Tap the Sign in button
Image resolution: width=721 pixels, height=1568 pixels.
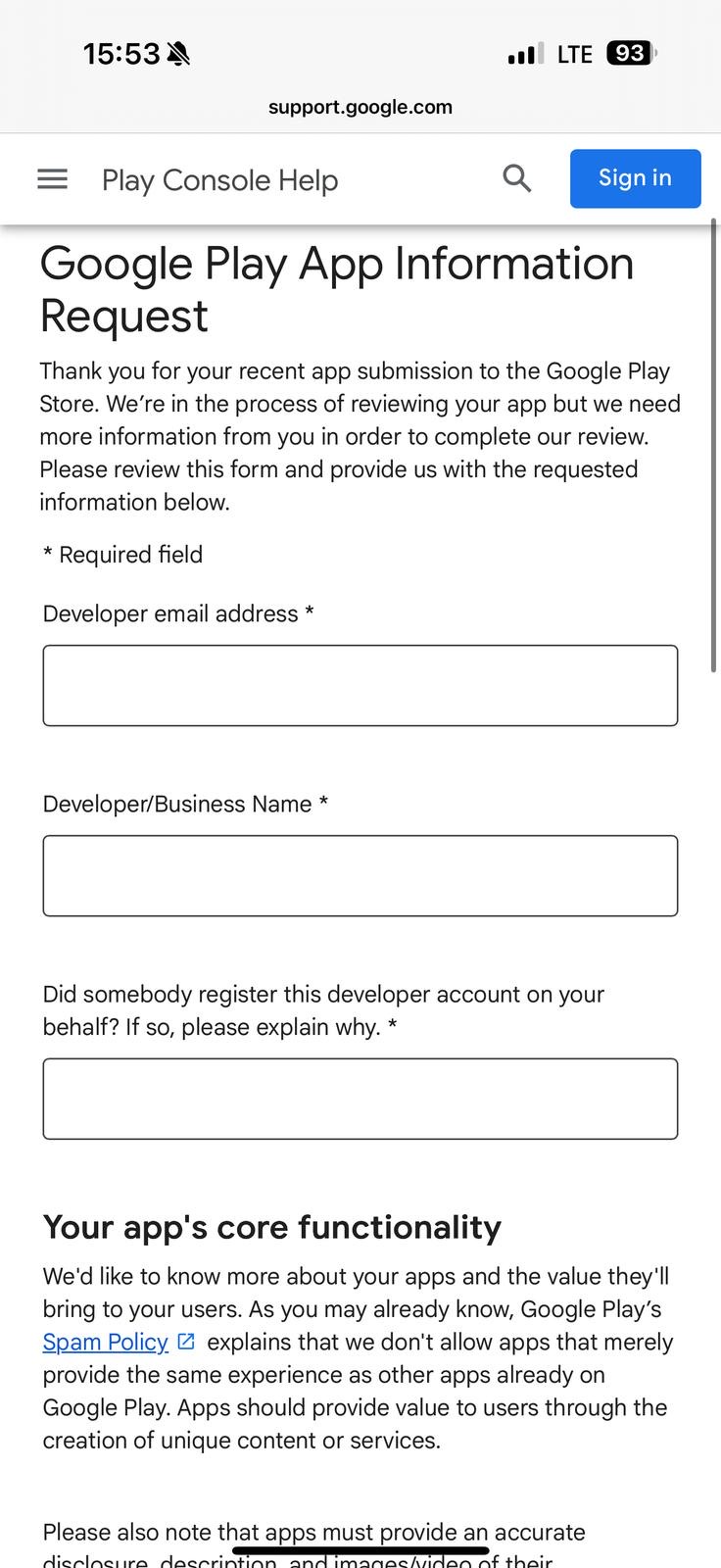tap(635, 178)
